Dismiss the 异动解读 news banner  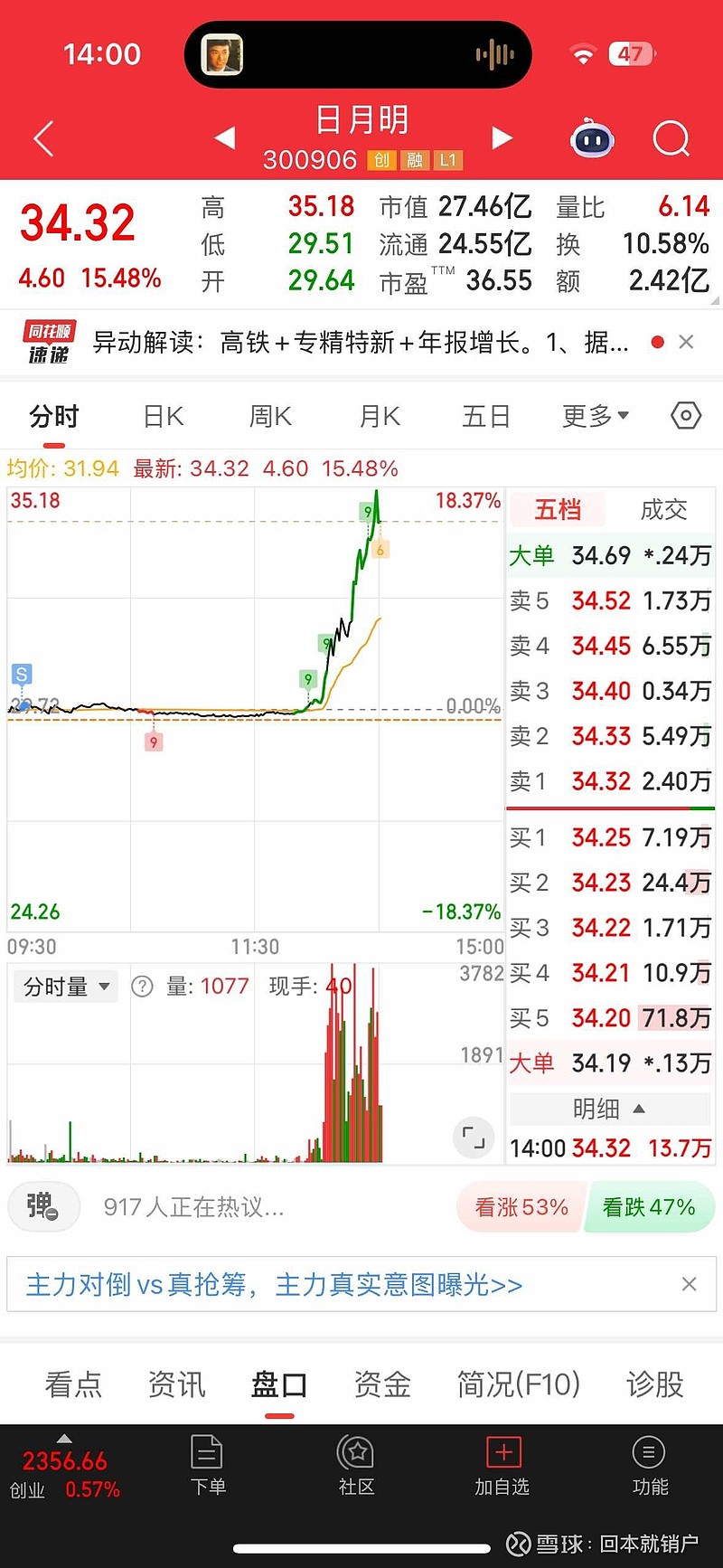686,342
